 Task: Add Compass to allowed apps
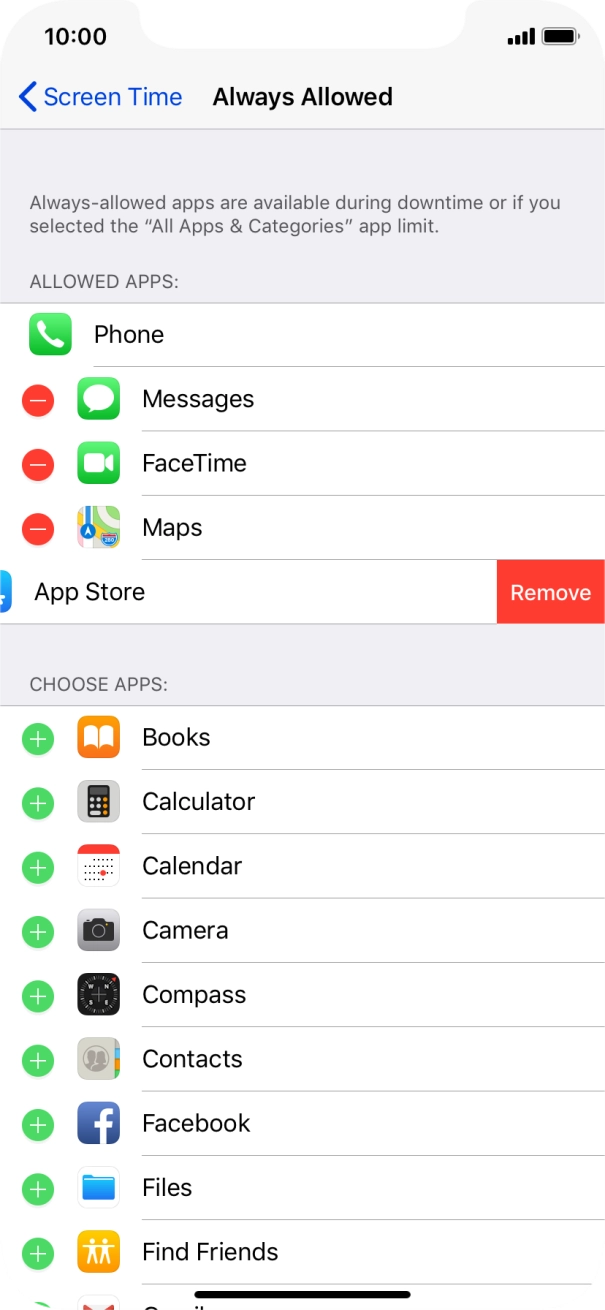click(38, 996)
